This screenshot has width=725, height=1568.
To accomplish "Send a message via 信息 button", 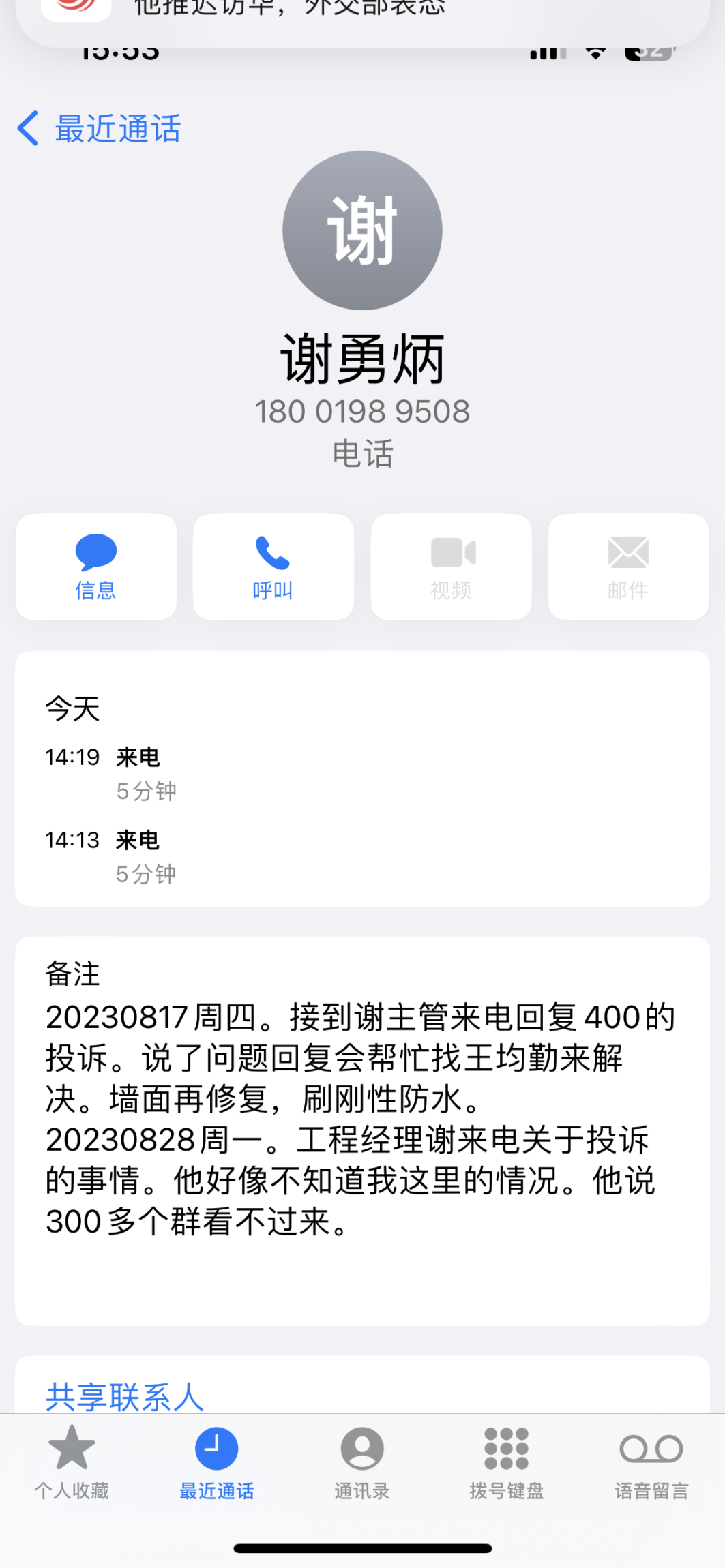I will coord(96,567).
